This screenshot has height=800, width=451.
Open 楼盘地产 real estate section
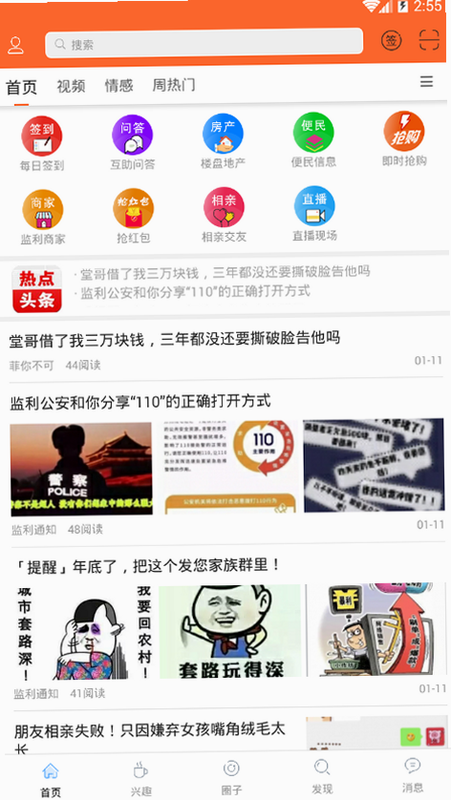[223, 141]
